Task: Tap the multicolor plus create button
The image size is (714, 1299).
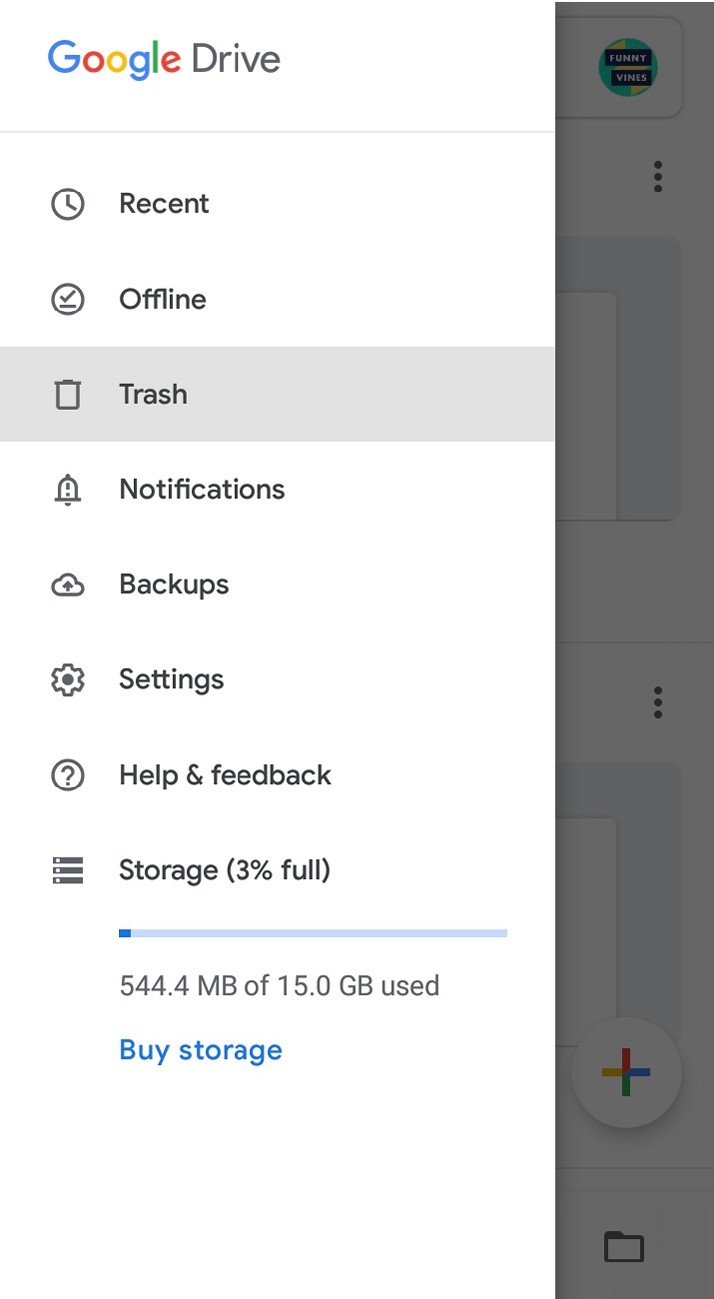Action: point(626,1072)
